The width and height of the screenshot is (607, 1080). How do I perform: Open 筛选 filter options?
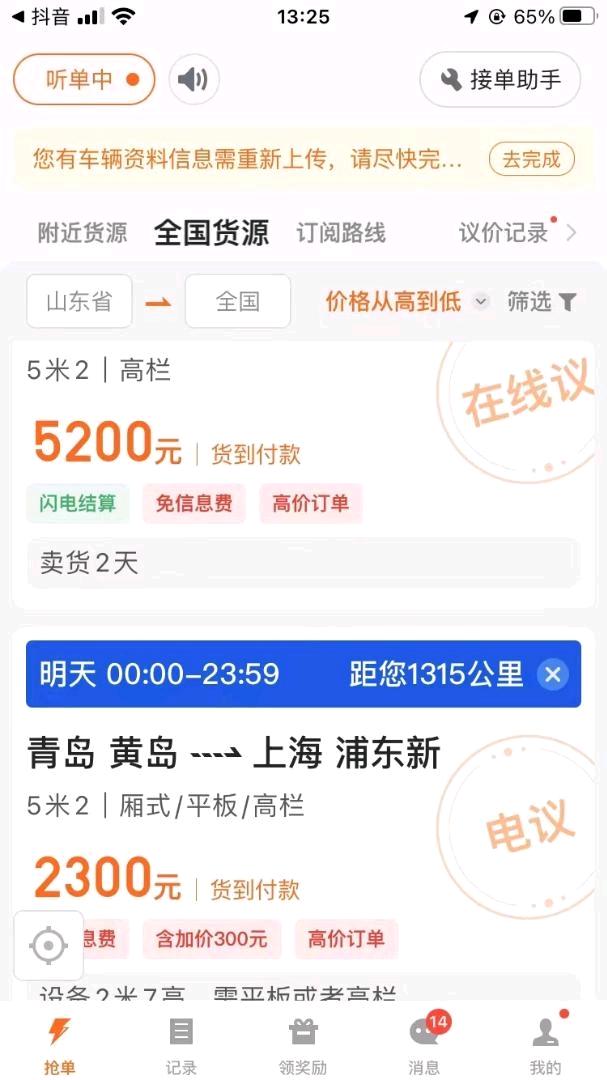[x=541, y=301]
